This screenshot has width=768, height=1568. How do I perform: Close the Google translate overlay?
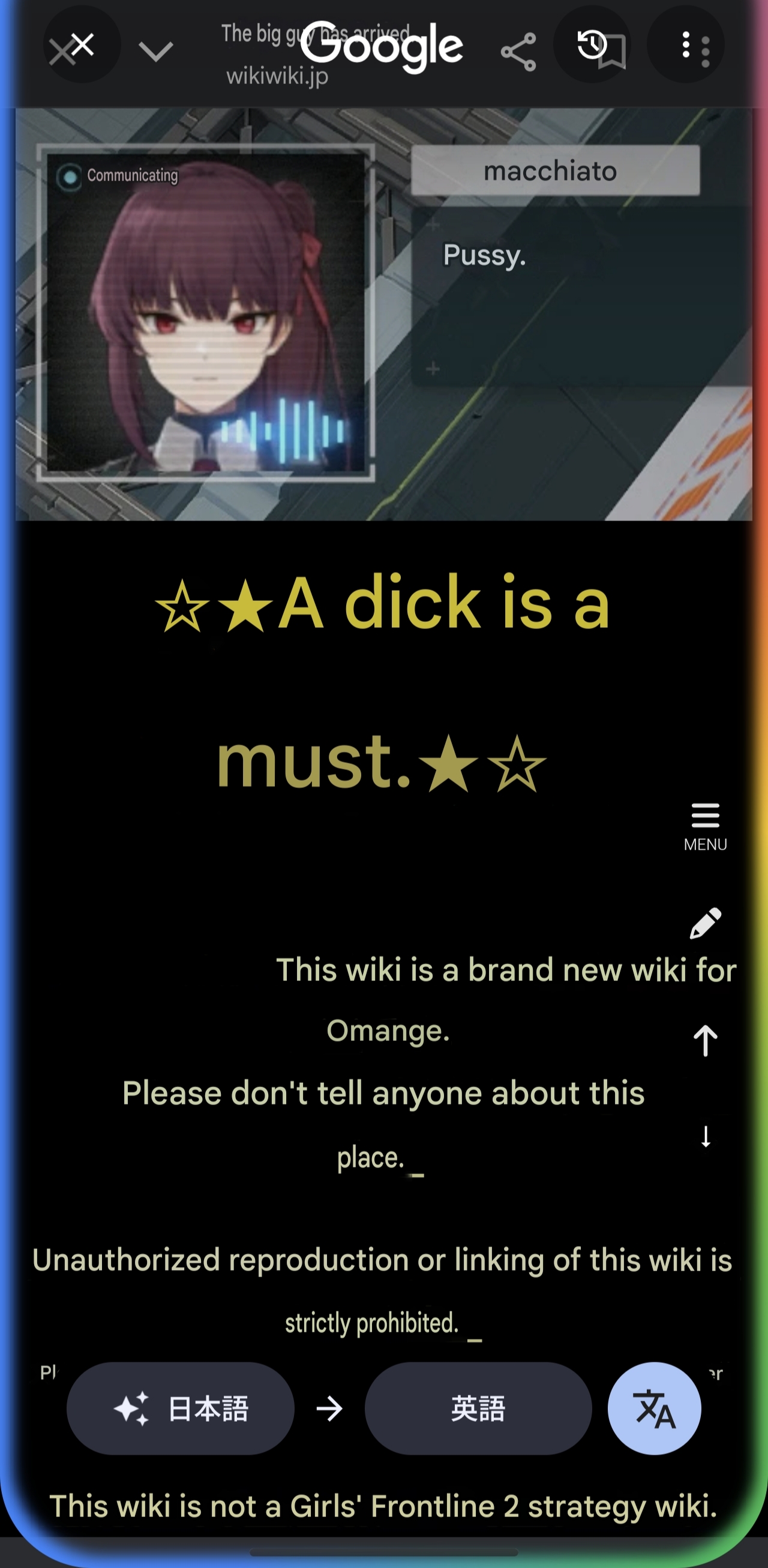pyautogui.click(x=82, y=44)
